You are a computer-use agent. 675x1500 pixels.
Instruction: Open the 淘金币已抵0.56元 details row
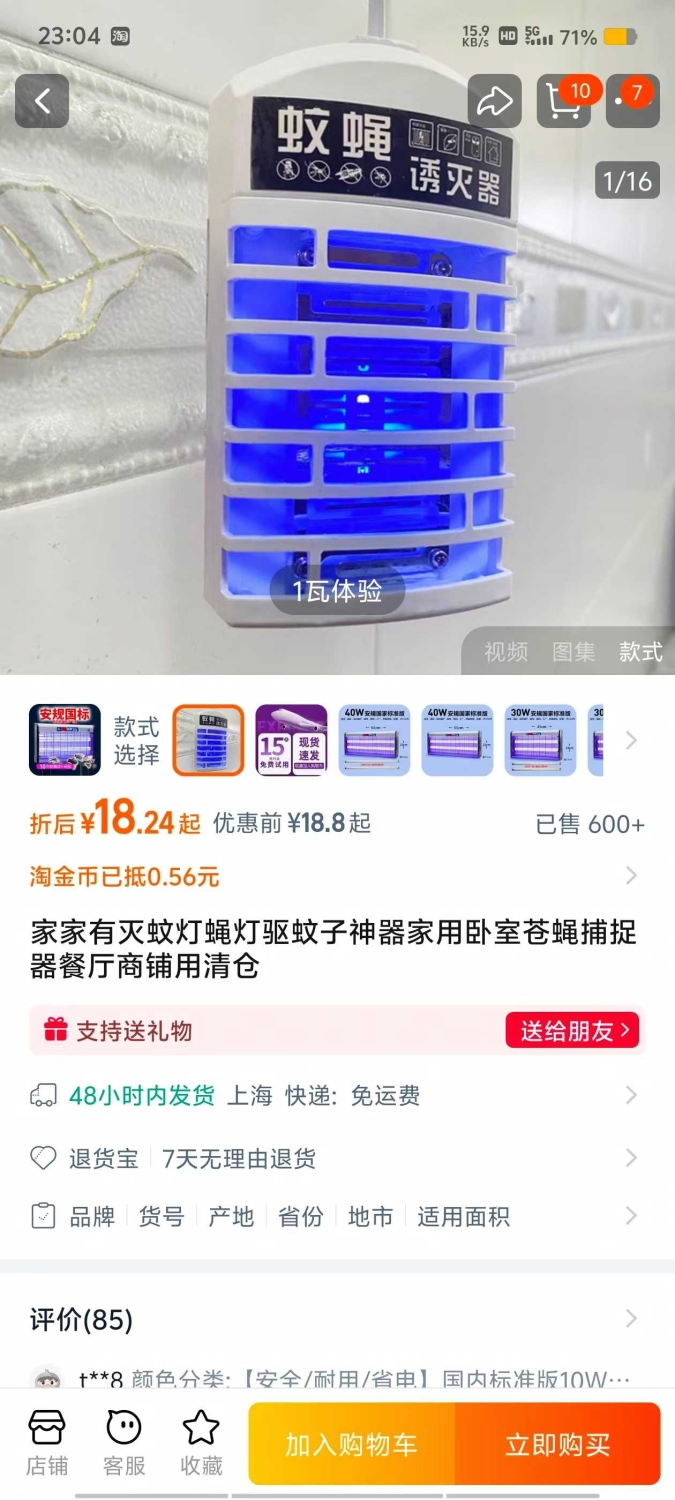point(337,877)
